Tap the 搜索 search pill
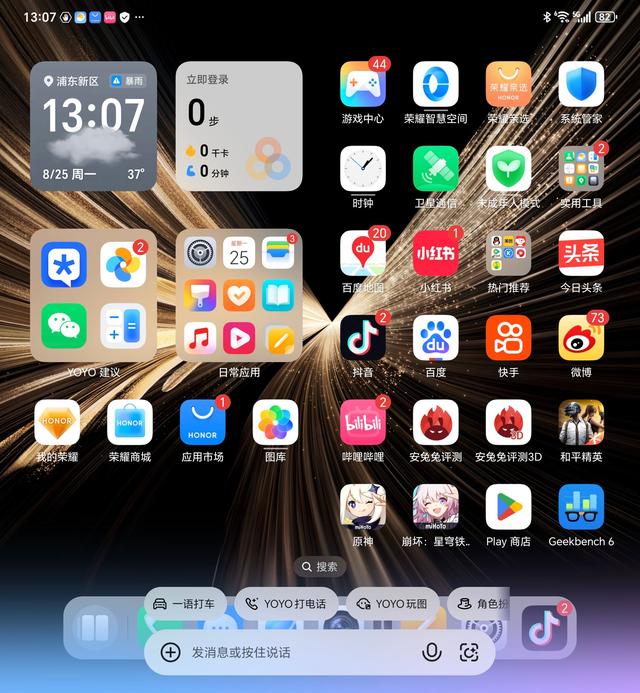640x693 pixels. (x=320, y=566)
